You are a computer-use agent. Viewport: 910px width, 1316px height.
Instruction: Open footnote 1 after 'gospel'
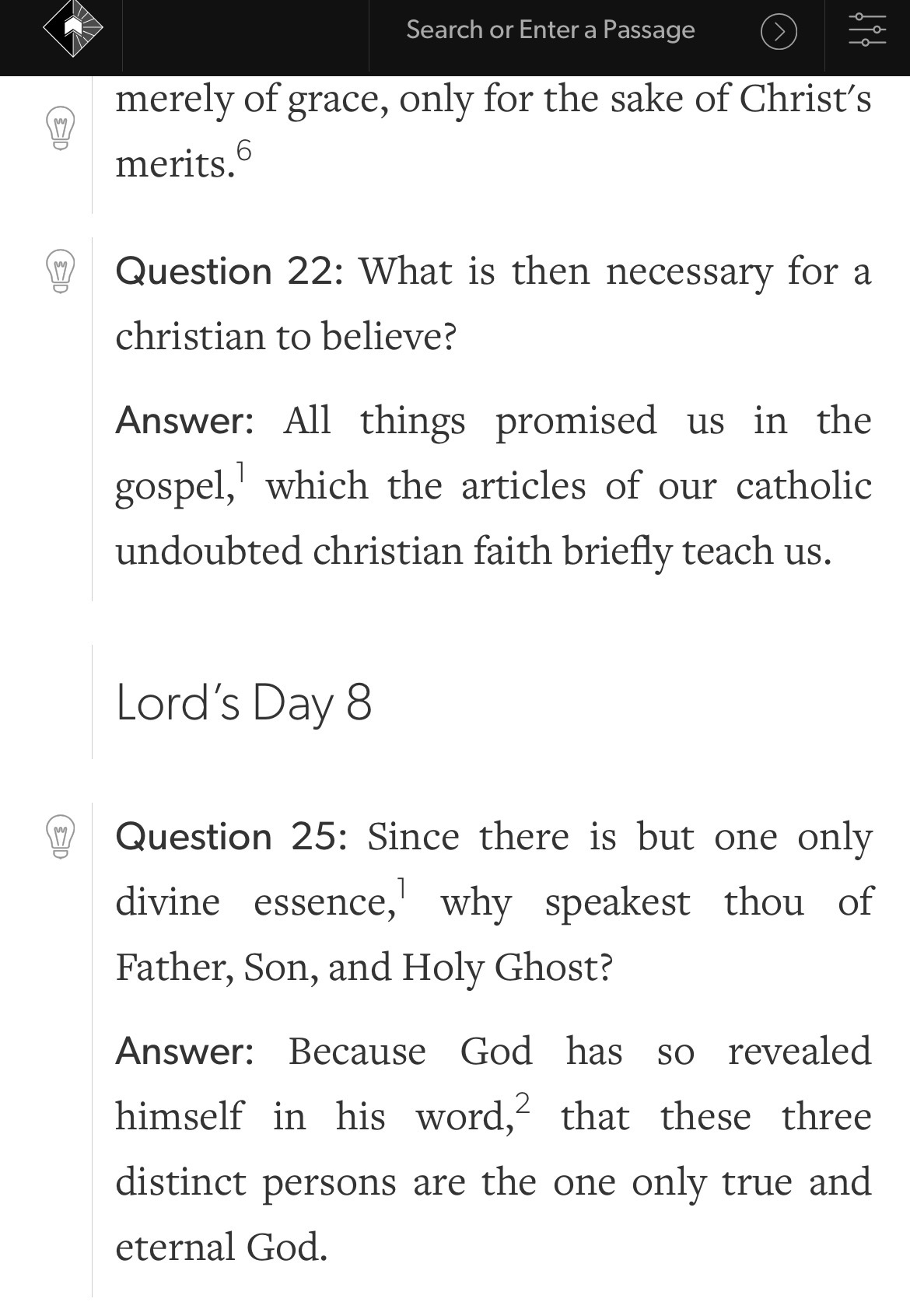point(241,471)
